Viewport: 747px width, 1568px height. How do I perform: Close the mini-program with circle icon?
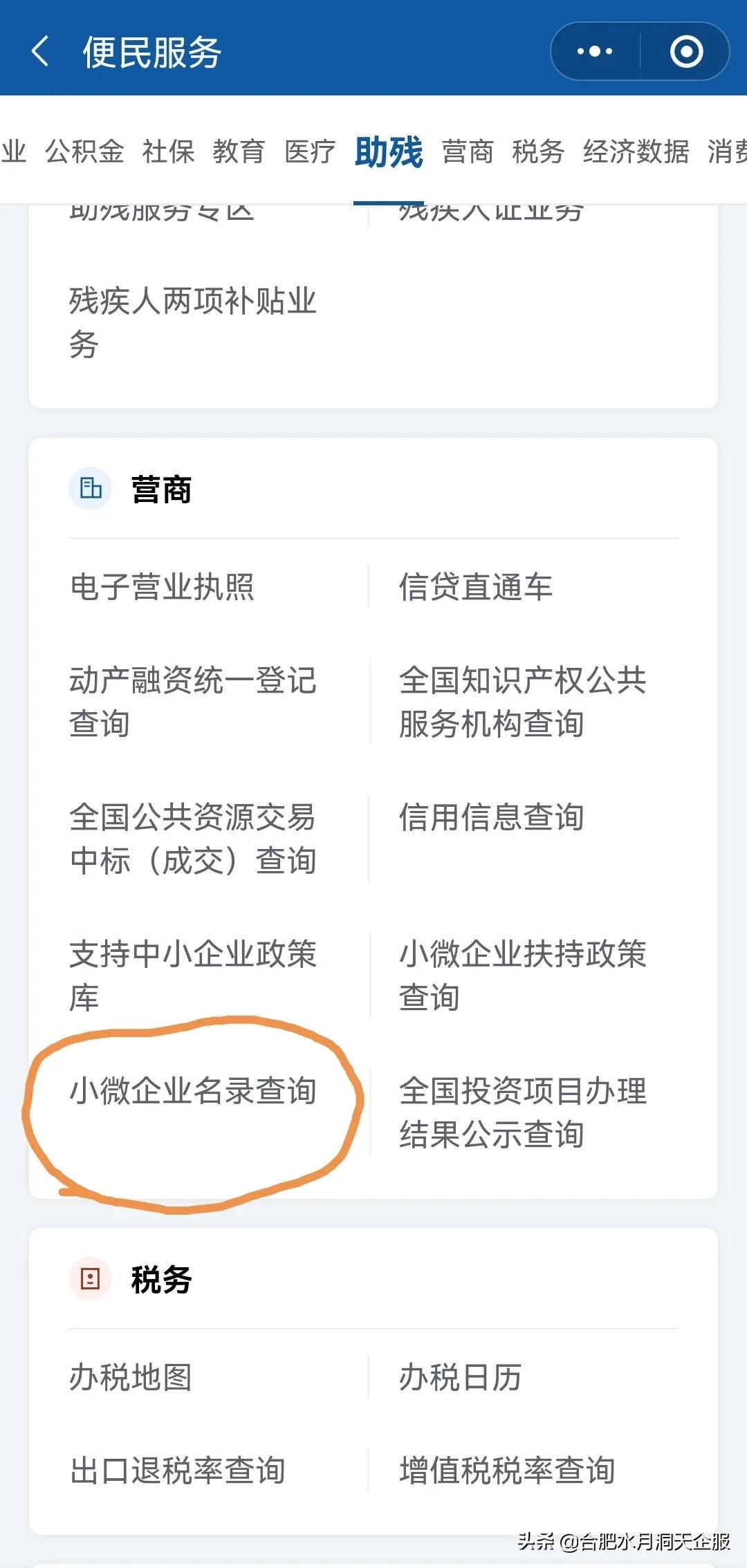pos(686,51)
